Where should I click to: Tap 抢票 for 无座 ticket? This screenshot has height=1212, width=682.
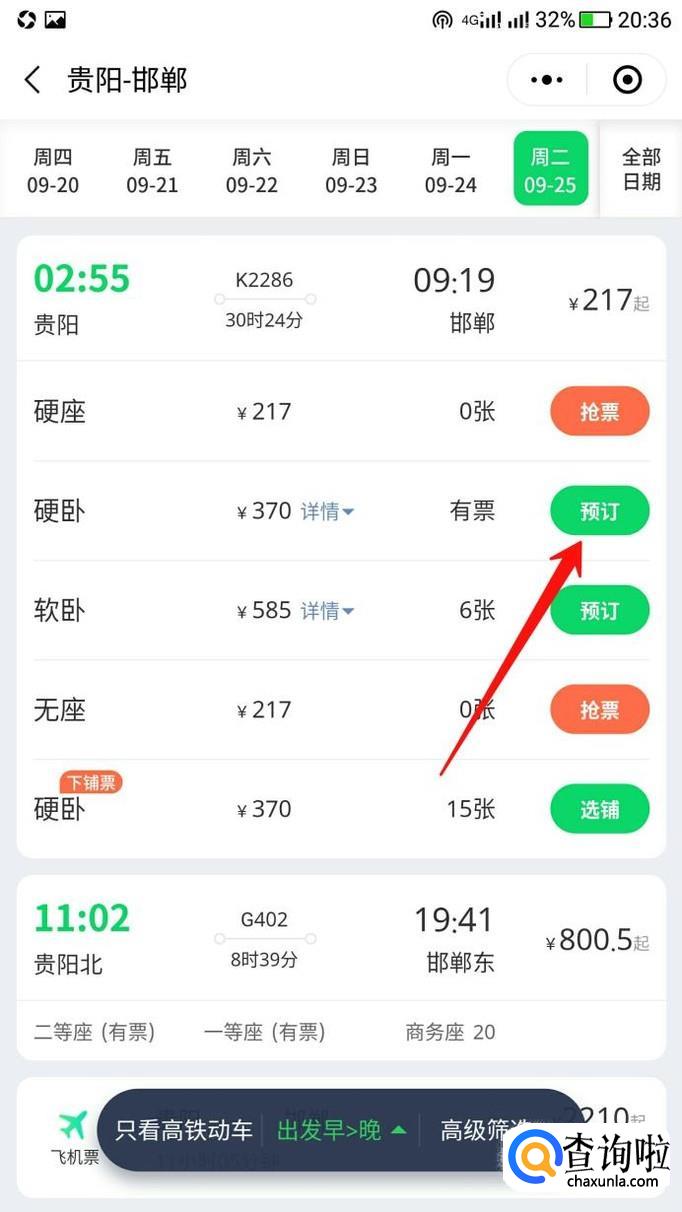tap(599, 710)
